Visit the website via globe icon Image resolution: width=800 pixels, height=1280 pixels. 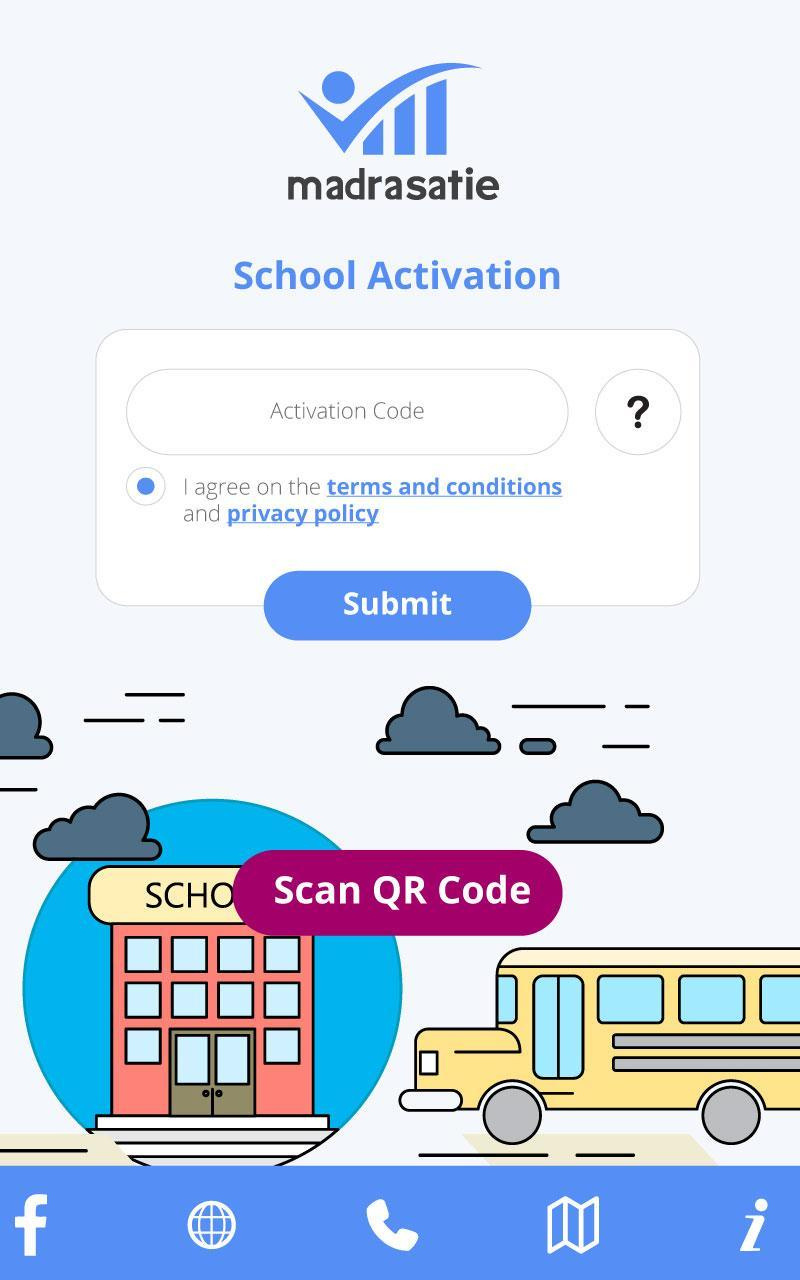(212, 1225)
